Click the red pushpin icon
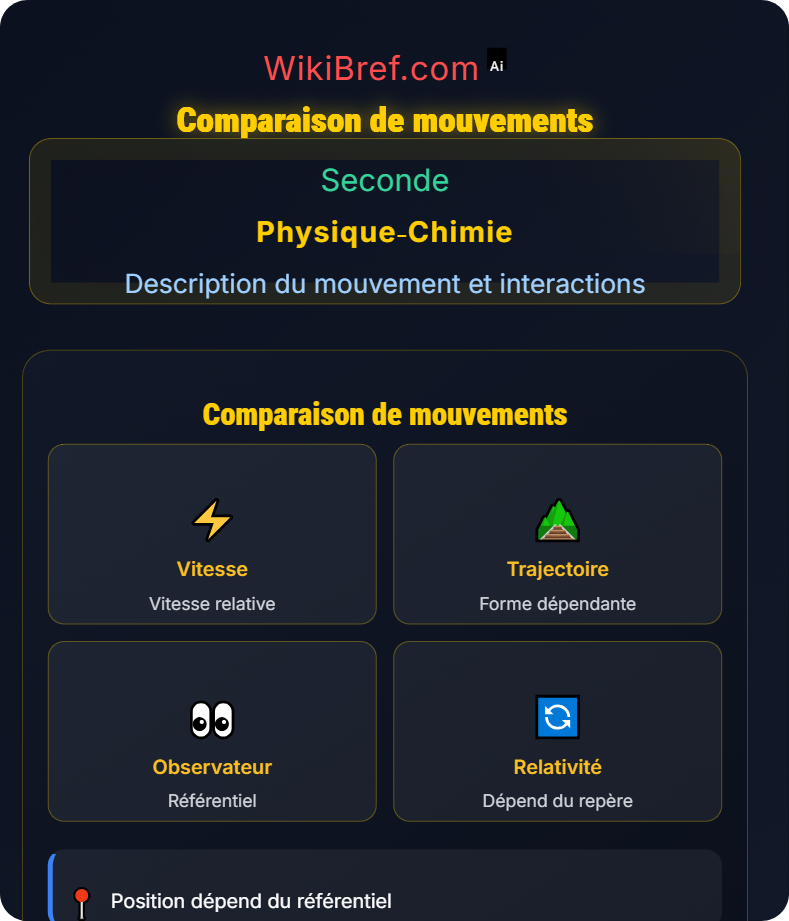Screen dimensions: 789x921 point(81,899)
